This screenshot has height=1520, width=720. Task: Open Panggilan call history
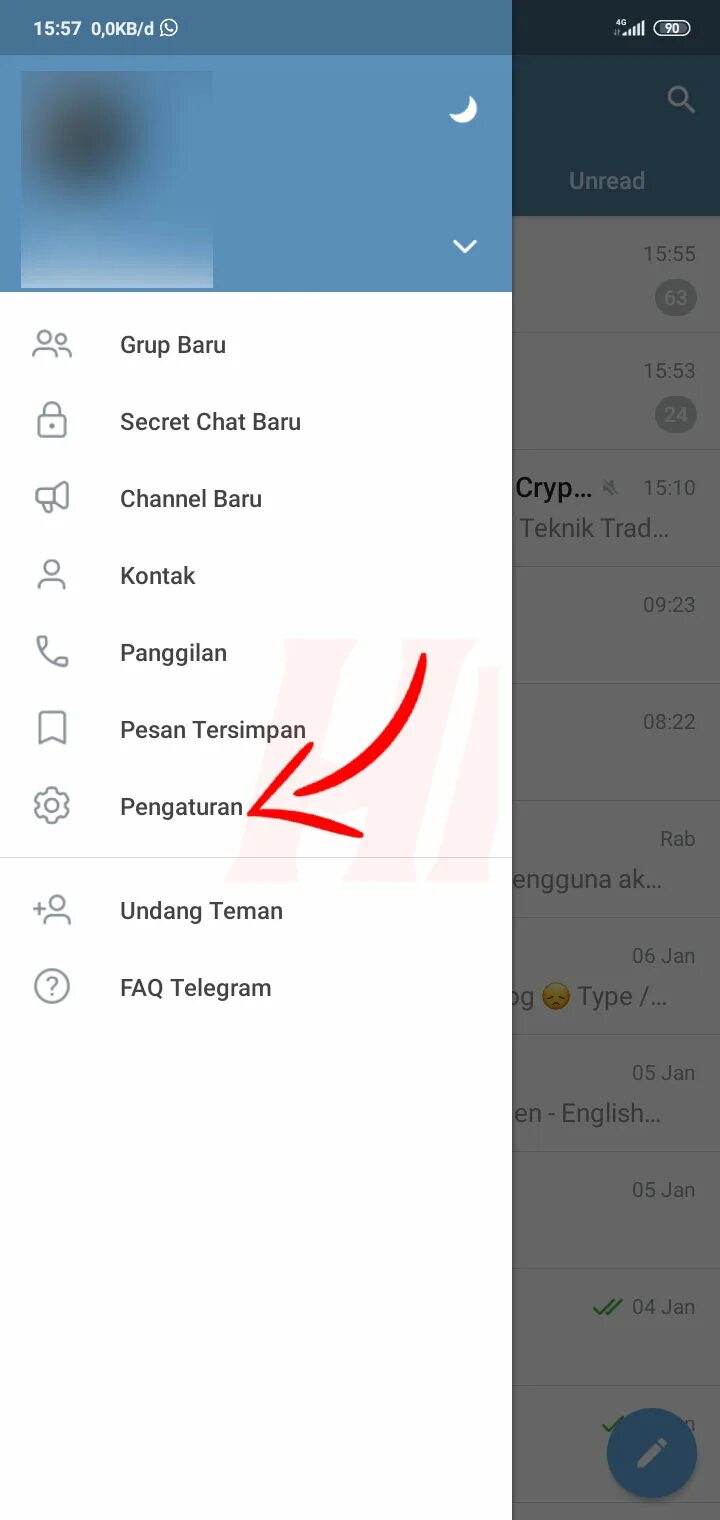(x=173, y=653)
